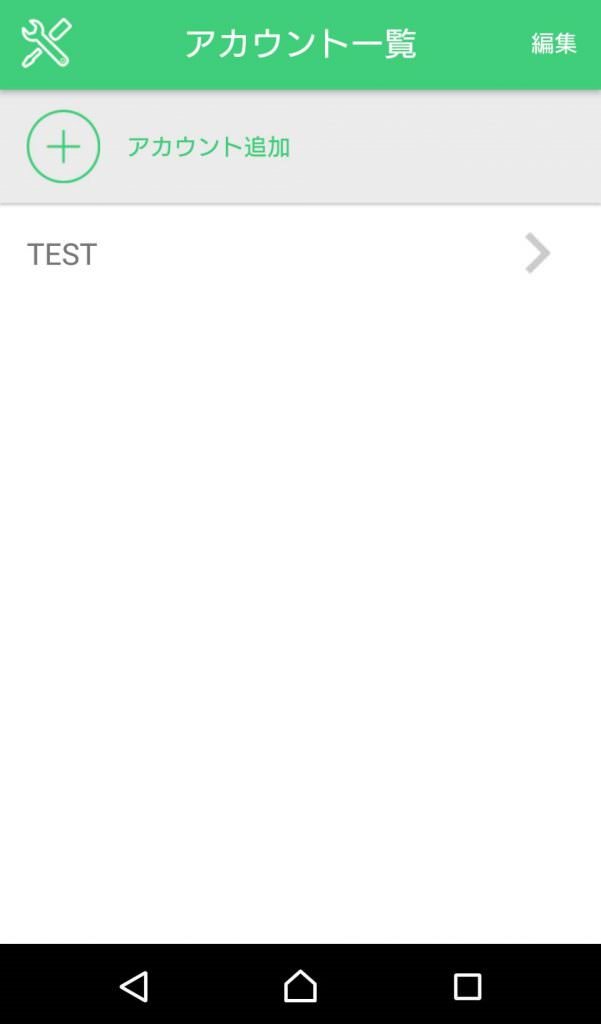Open the tools settings icon
Screen dimensions: 601x1024
(x=46, y=43)
